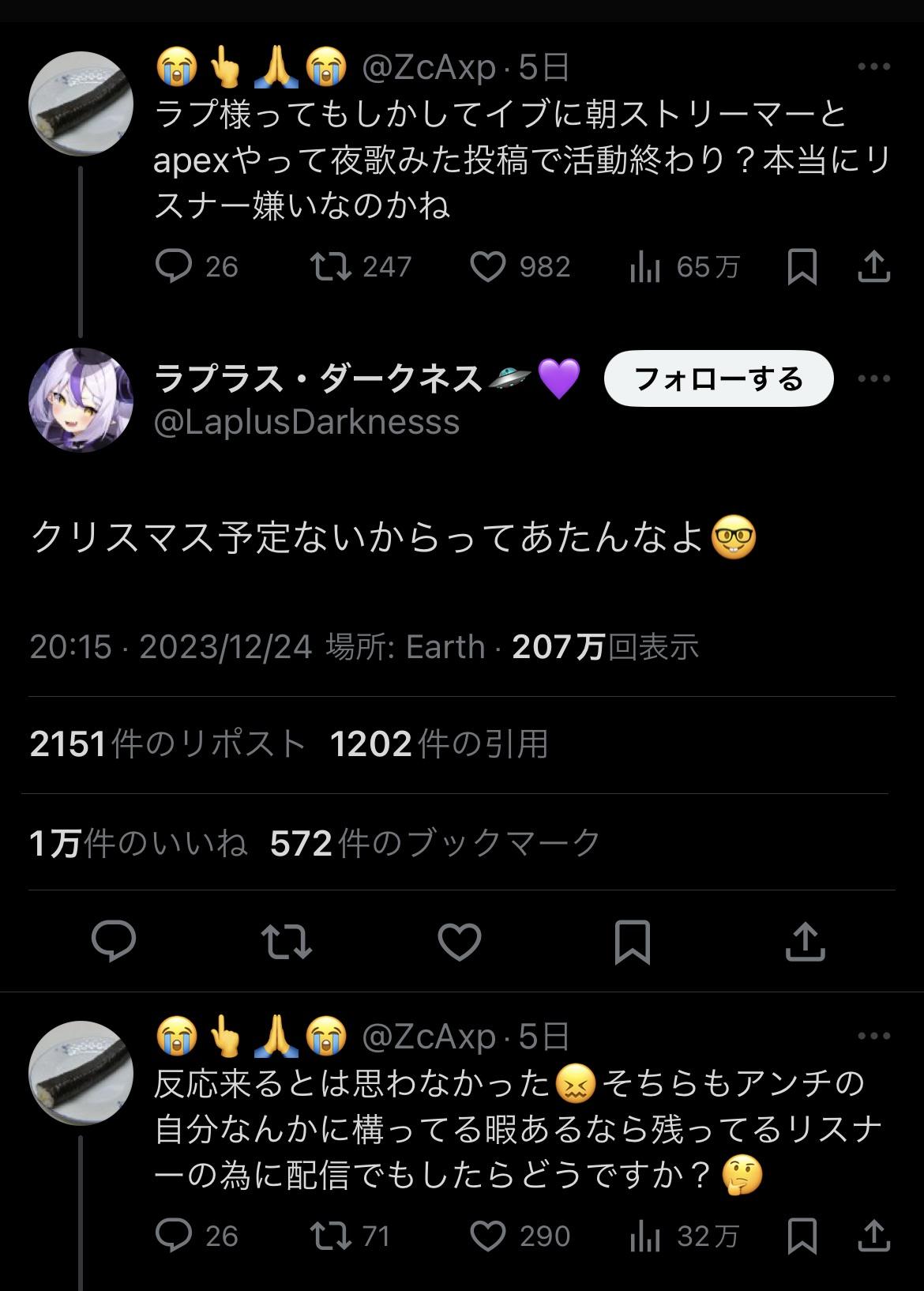Bookmark the main post

point(632,941)
